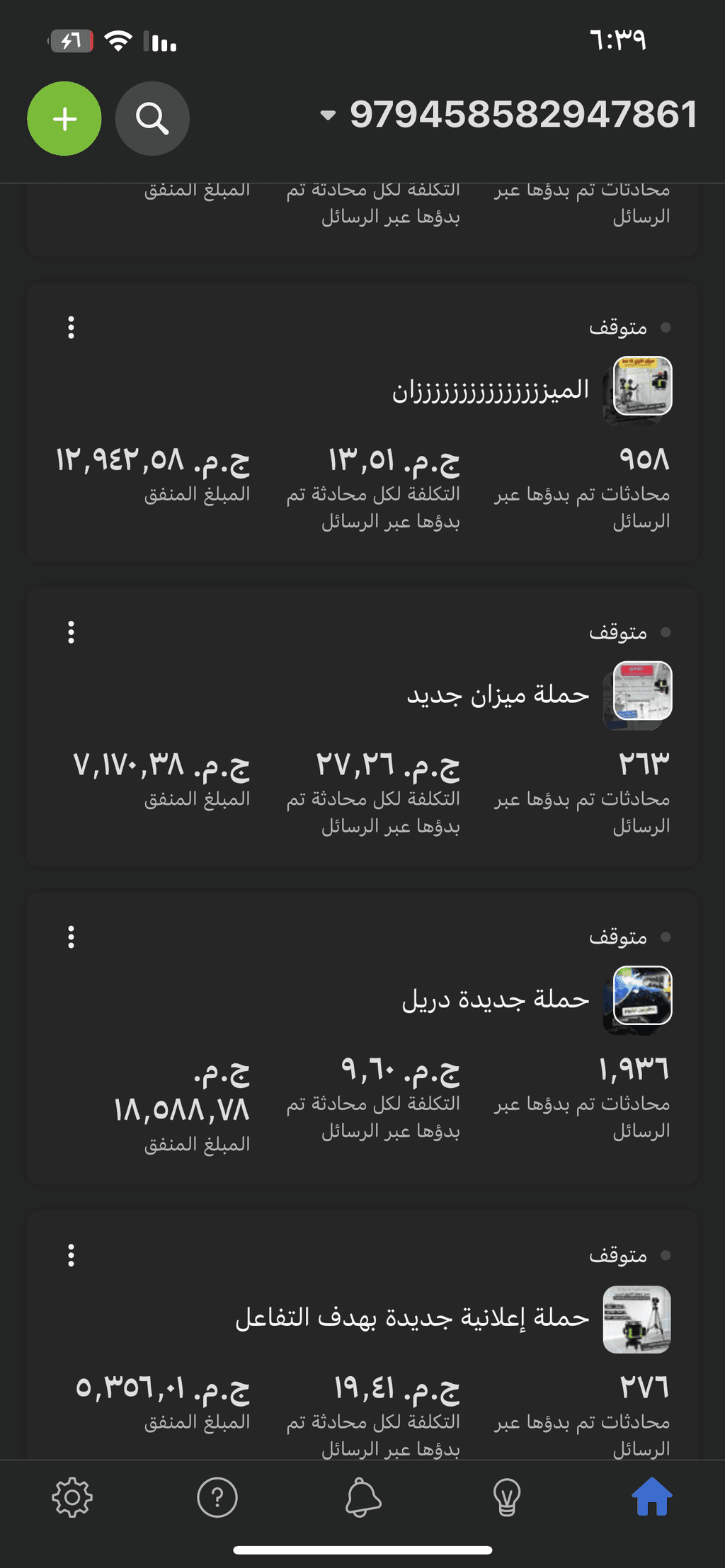The width and height of the screenshot is (725, 1568).
Task: Open the three-dot menu for الميزززززززززززان campaign
Action: click(71, 327)
